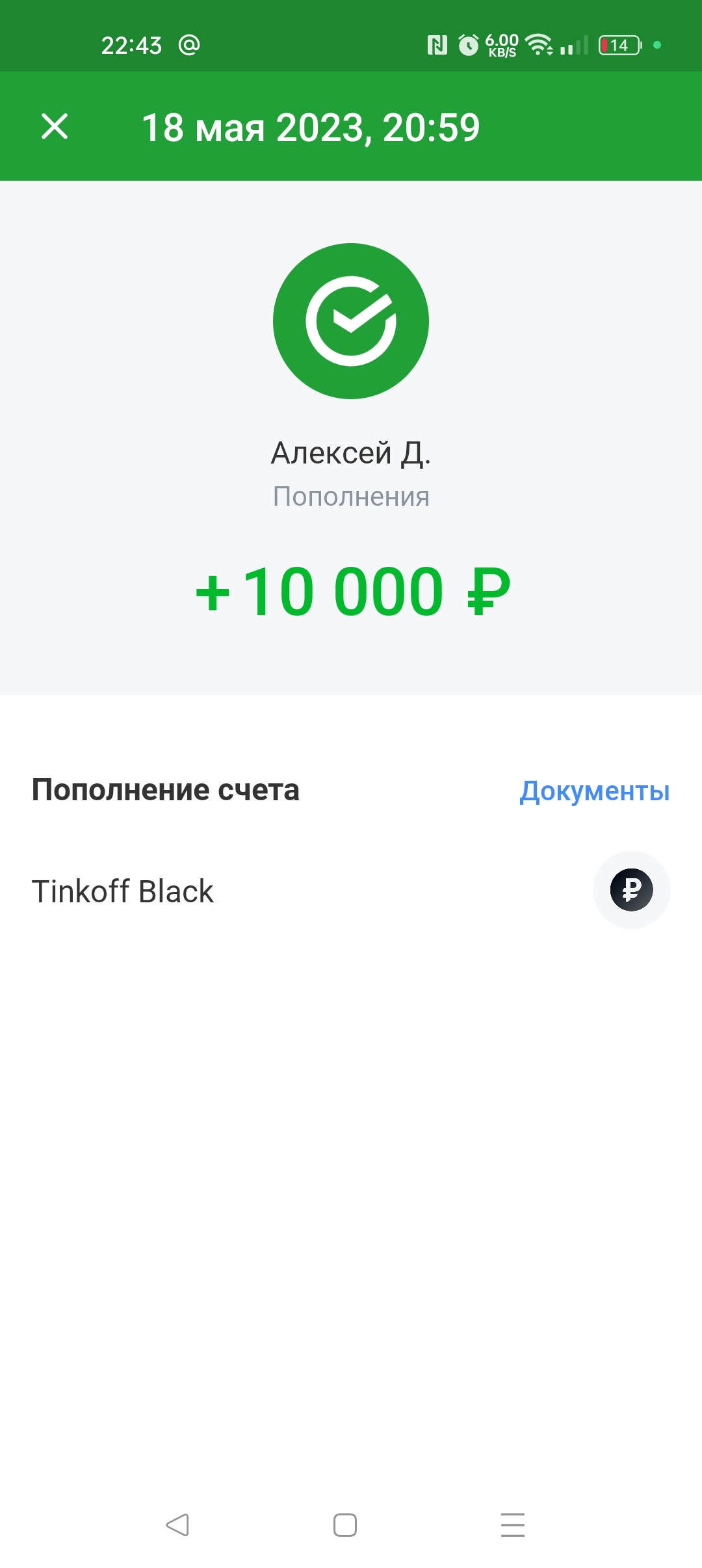Go back with the system back button

pos(177,1524)
